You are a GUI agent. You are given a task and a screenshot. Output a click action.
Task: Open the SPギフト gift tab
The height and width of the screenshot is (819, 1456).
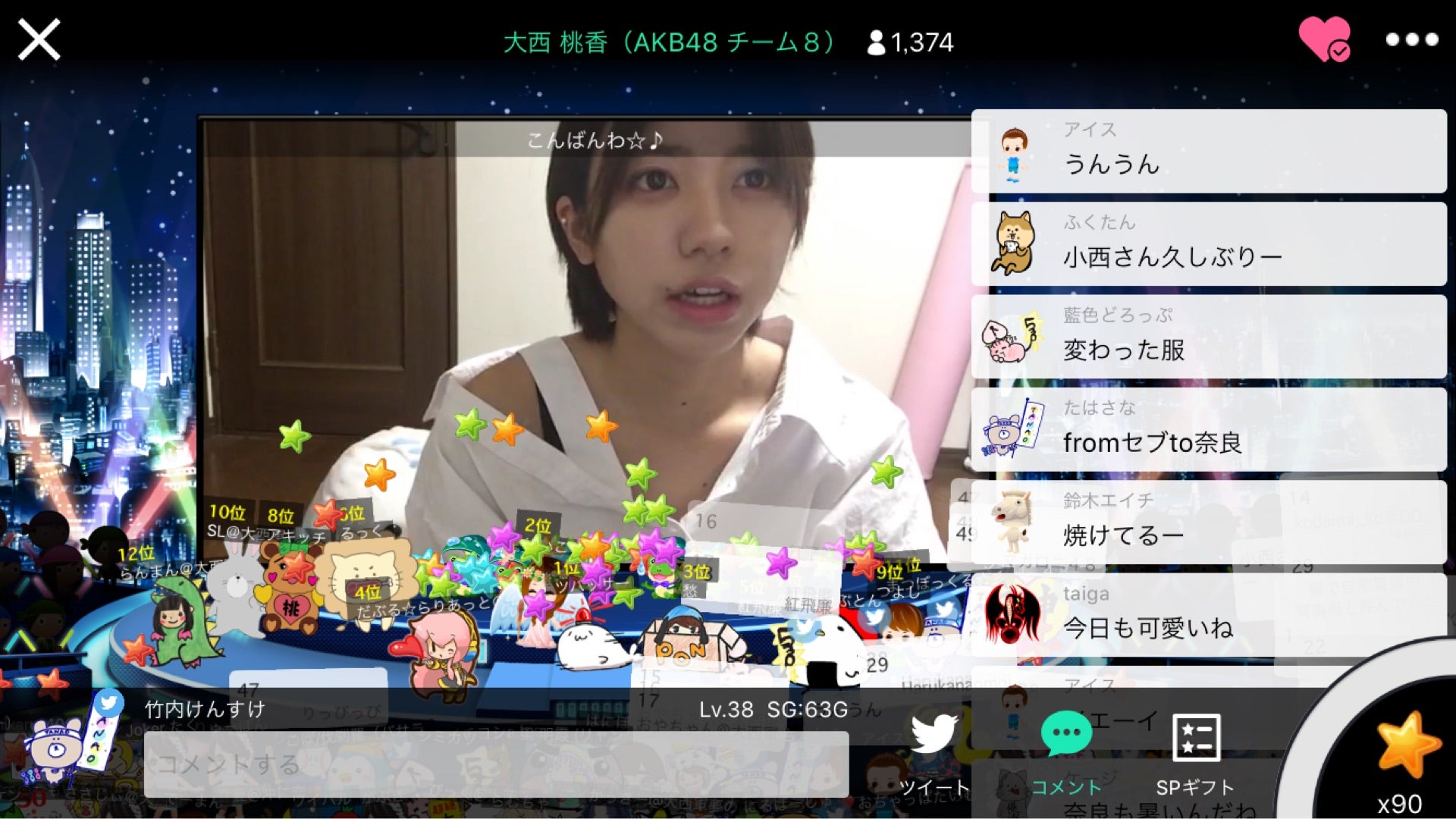pos(1195,751)
